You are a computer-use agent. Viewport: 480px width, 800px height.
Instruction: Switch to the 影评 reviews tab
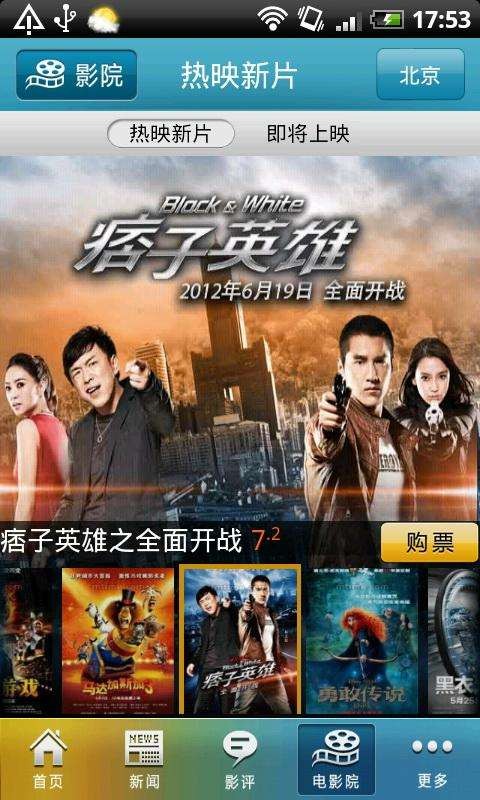[240, 759]
